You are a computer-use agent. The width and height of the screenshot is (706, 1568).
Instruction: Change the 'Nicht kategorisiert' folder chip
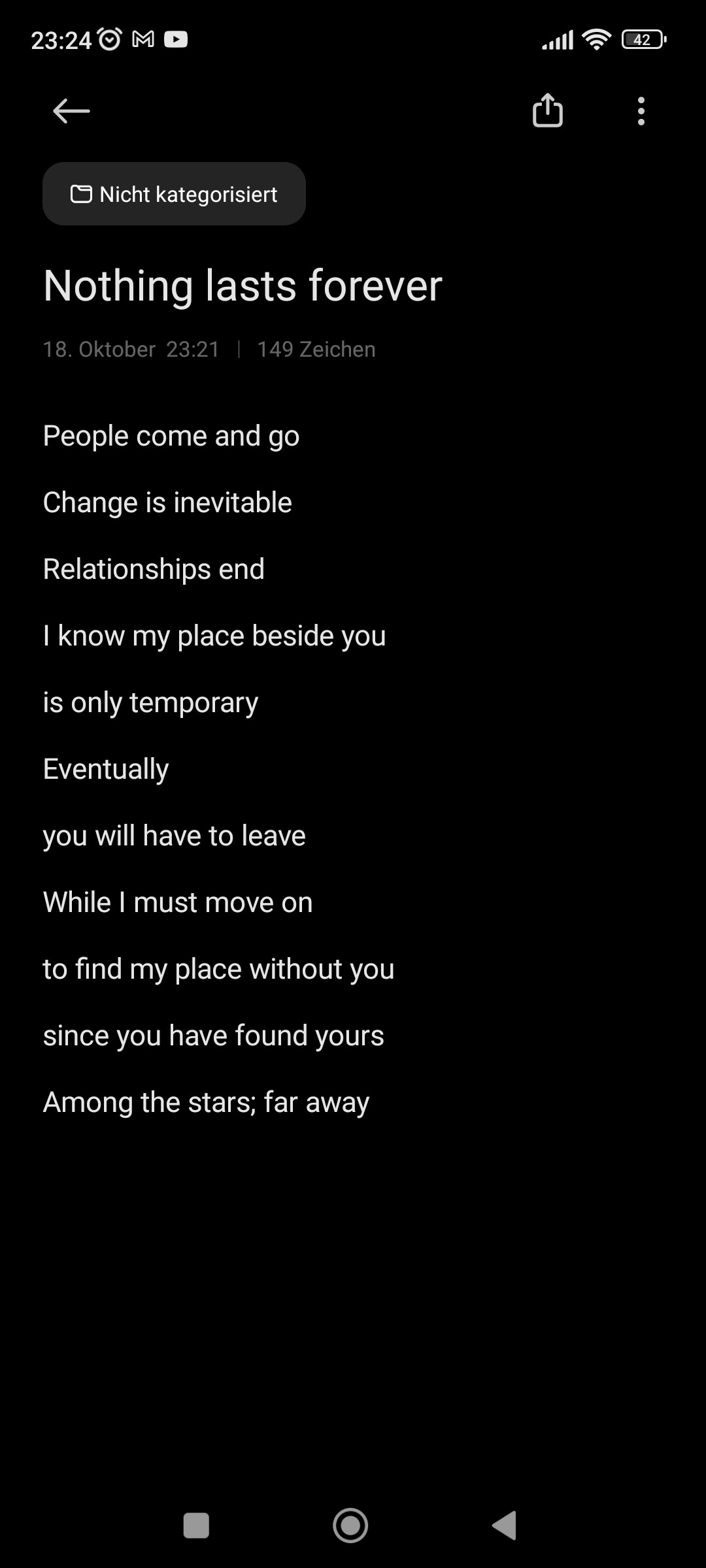(174, 194)
